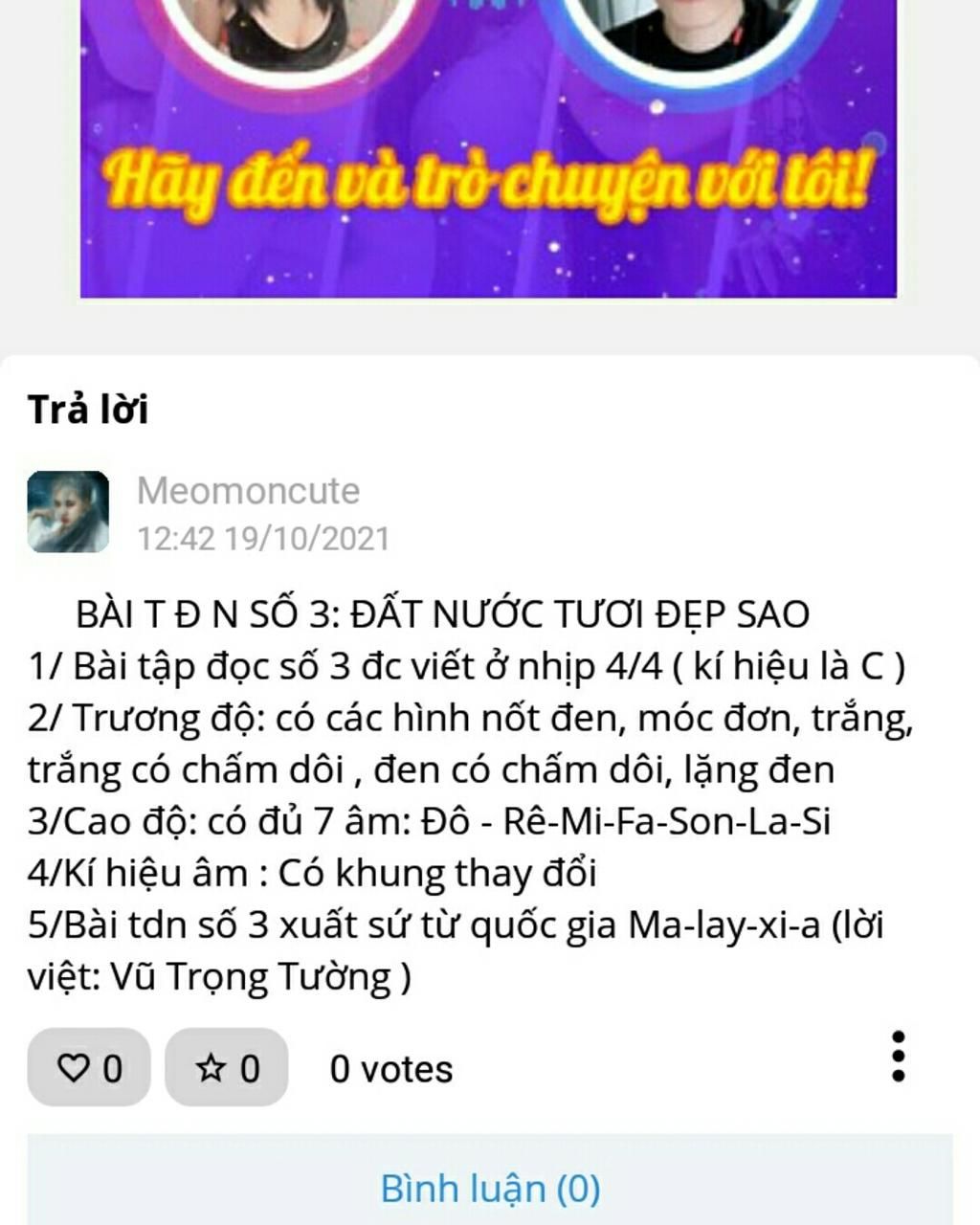Open the answer's three-dot overflow menu
Viewport: 980px width, 1225px height.
(897, 1057)
